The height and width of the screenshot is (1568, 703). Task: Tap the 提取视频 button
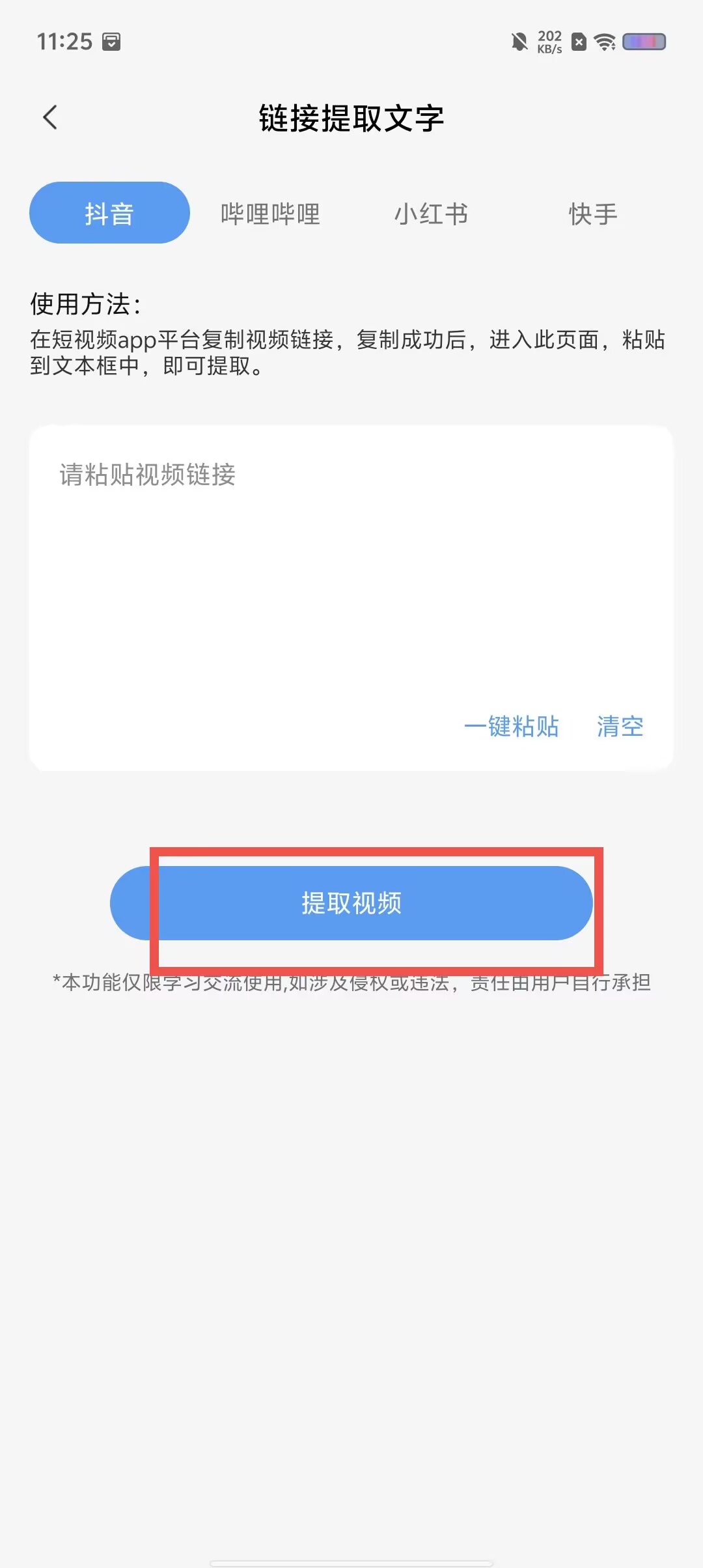[351, 903]
